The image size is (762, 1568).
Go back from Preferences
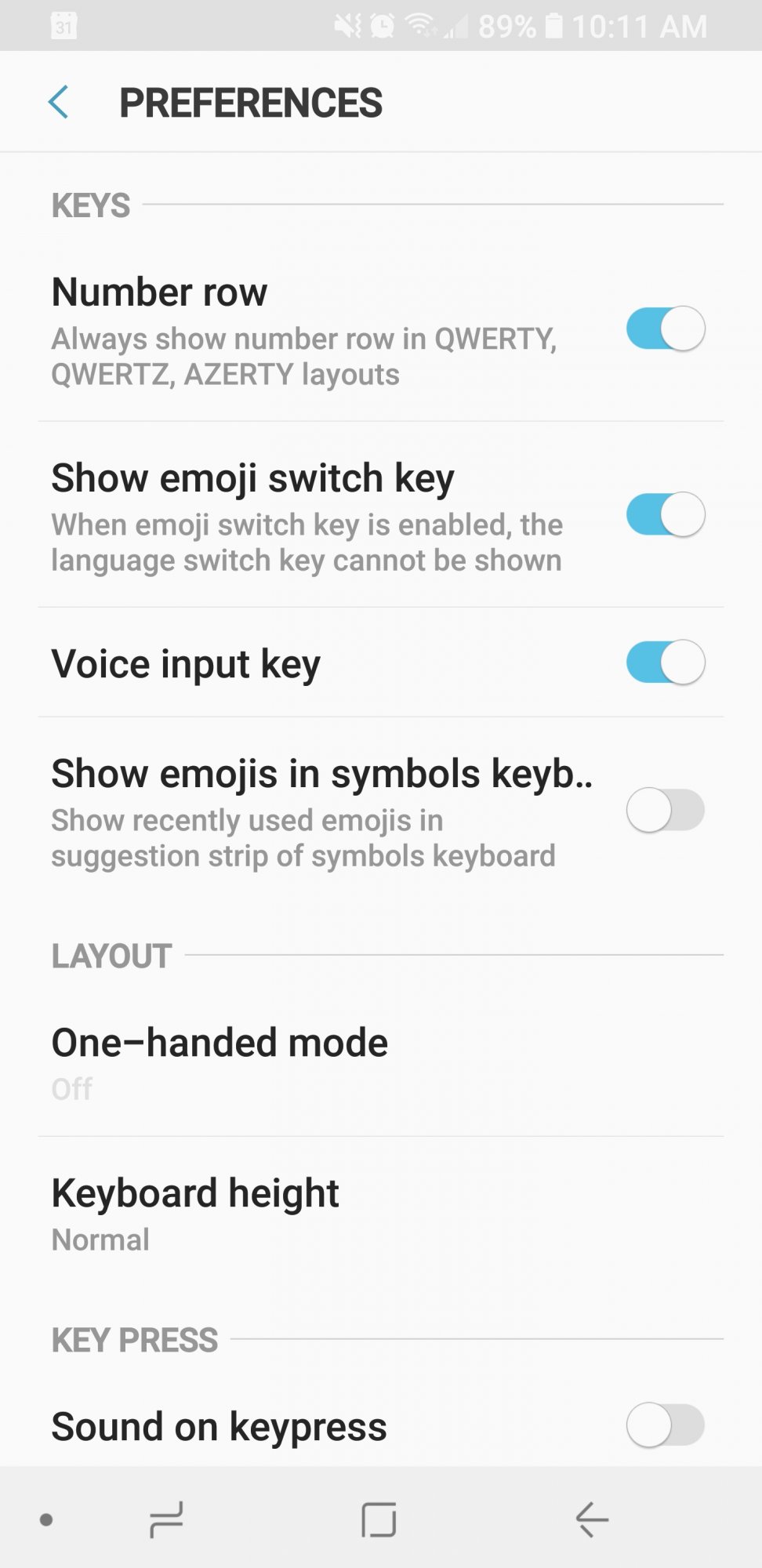(59, 103)
